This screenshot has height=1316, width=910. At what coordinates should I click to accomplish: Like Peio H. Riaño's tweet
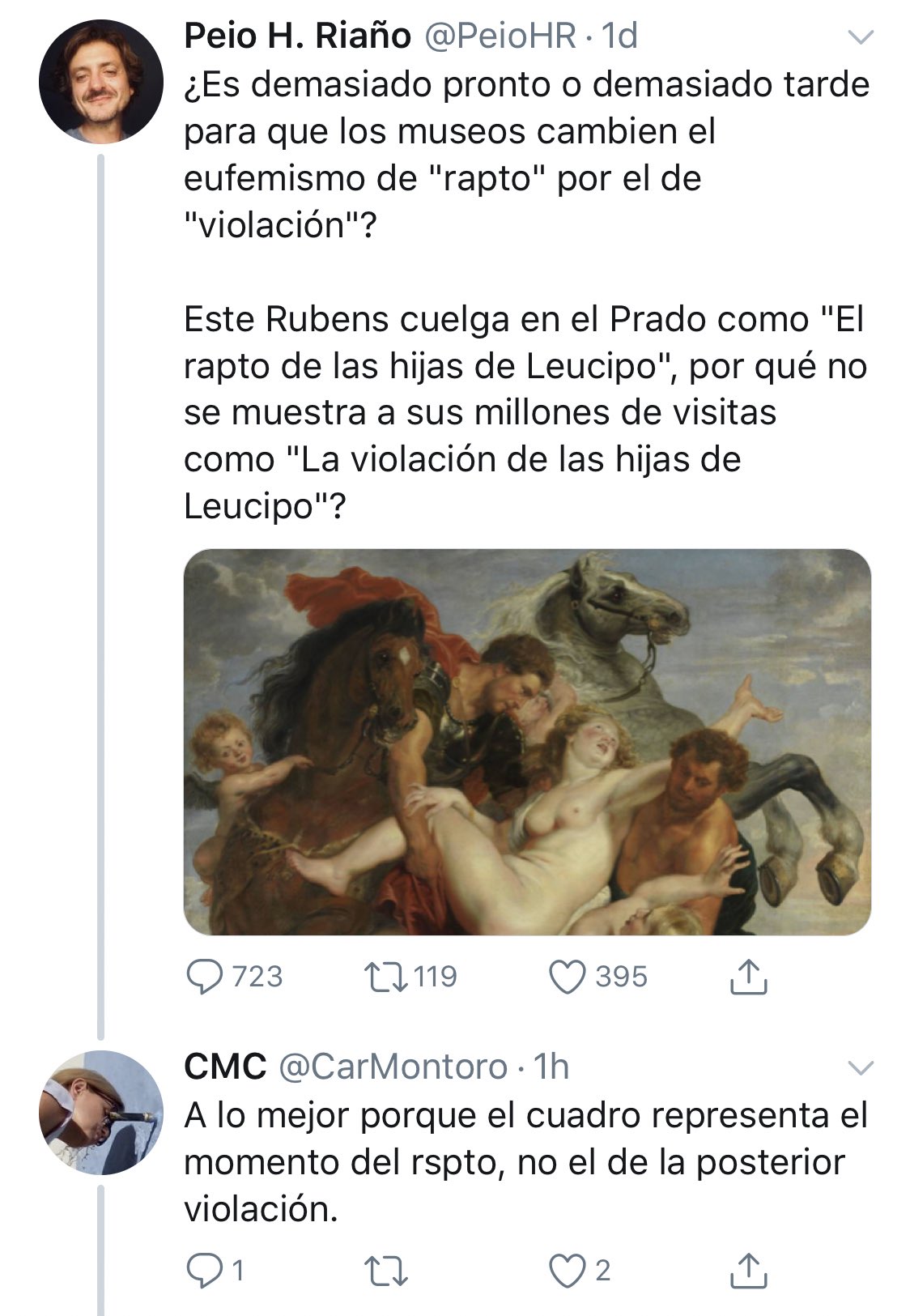(x=567, y=977)
